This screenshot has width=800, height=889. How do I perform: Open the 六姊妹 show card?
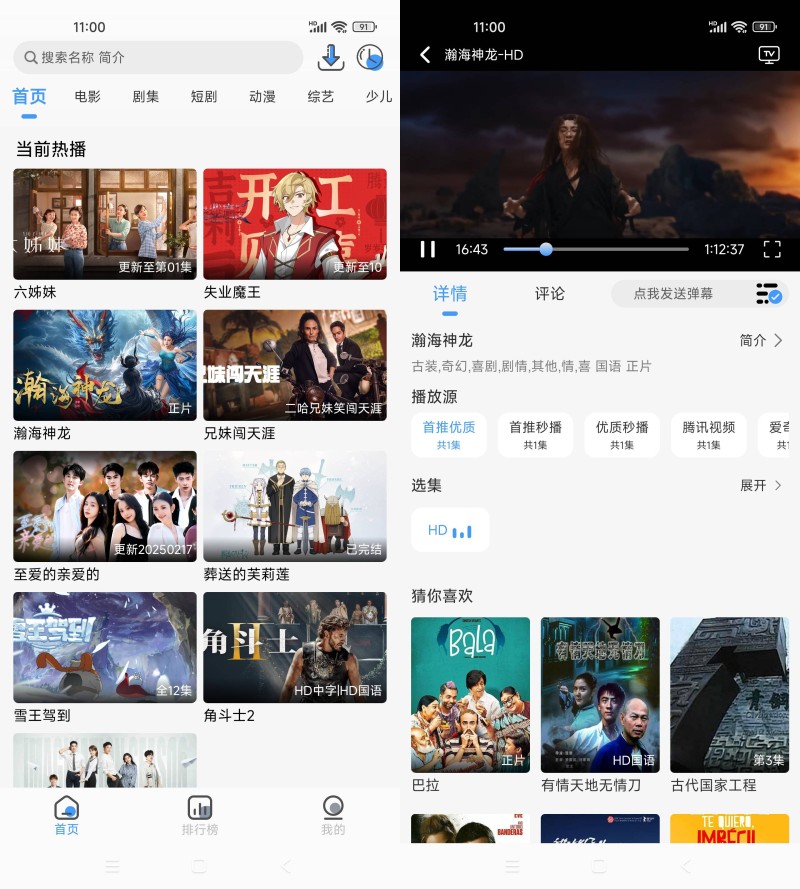(x=105, y=224)
